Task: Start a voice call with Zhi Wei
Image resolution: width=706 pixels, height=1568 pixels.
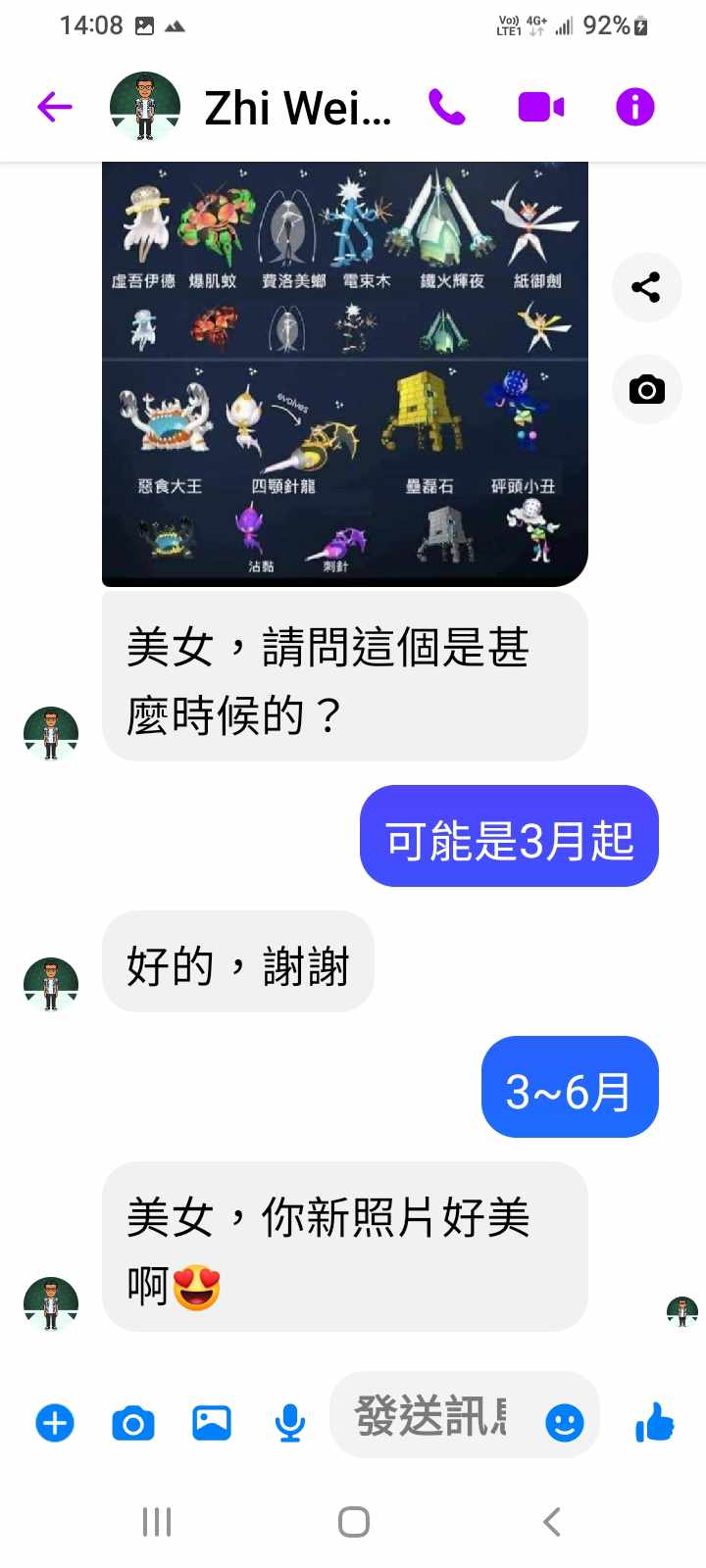Action: click(x=447, y=107)
